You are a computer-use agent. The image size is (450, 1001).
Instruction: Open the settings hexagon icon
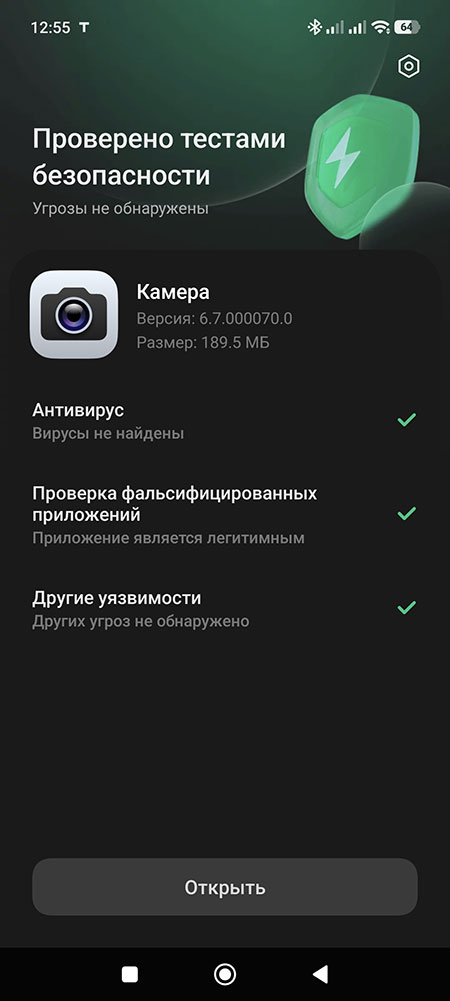click(x=409, y=66)
